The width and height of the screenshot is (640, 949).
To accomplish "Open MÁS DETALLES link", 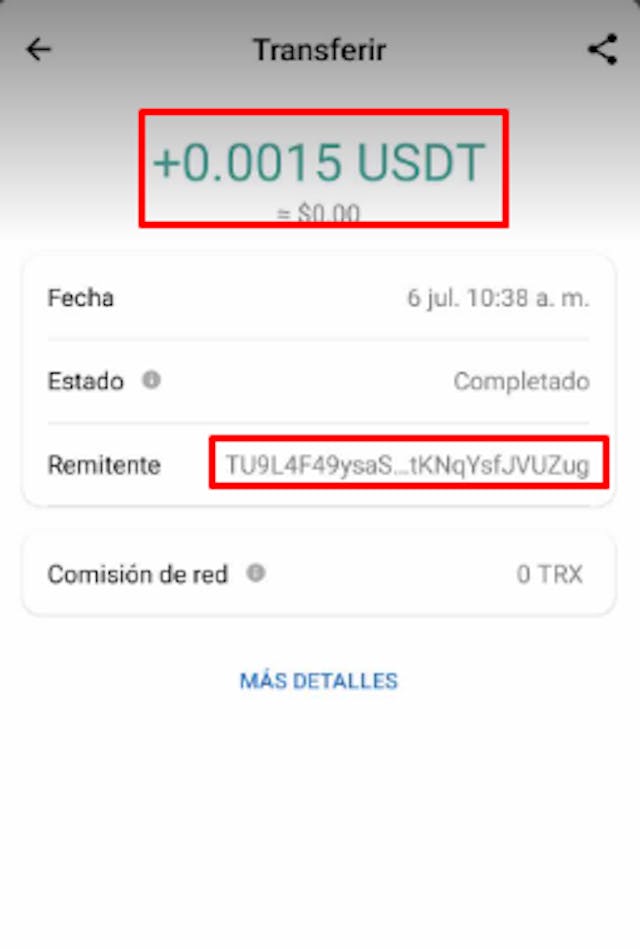I will pos(319,681).
